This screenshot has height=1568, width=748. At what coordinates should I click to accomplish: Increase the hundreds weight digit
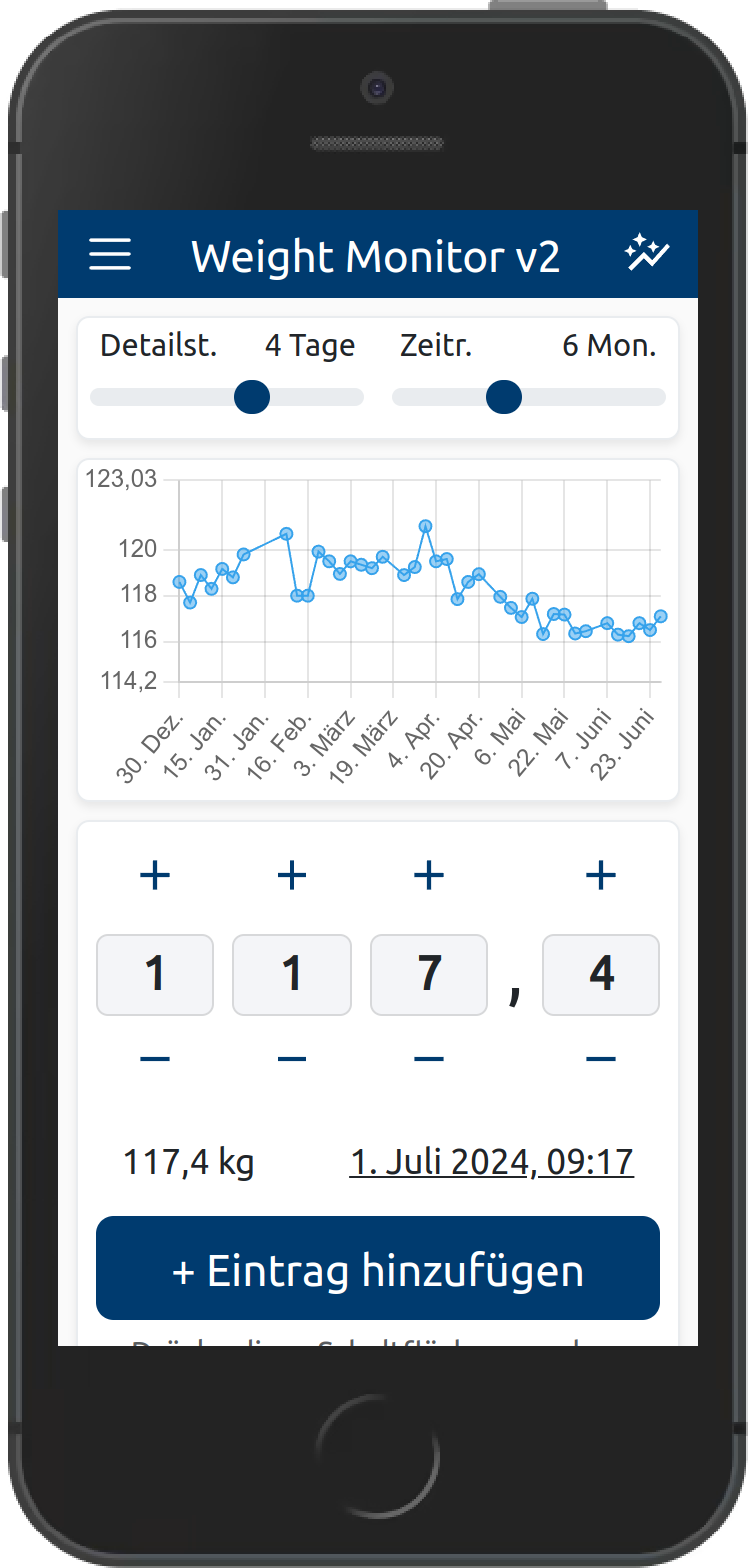click(155, 876)
